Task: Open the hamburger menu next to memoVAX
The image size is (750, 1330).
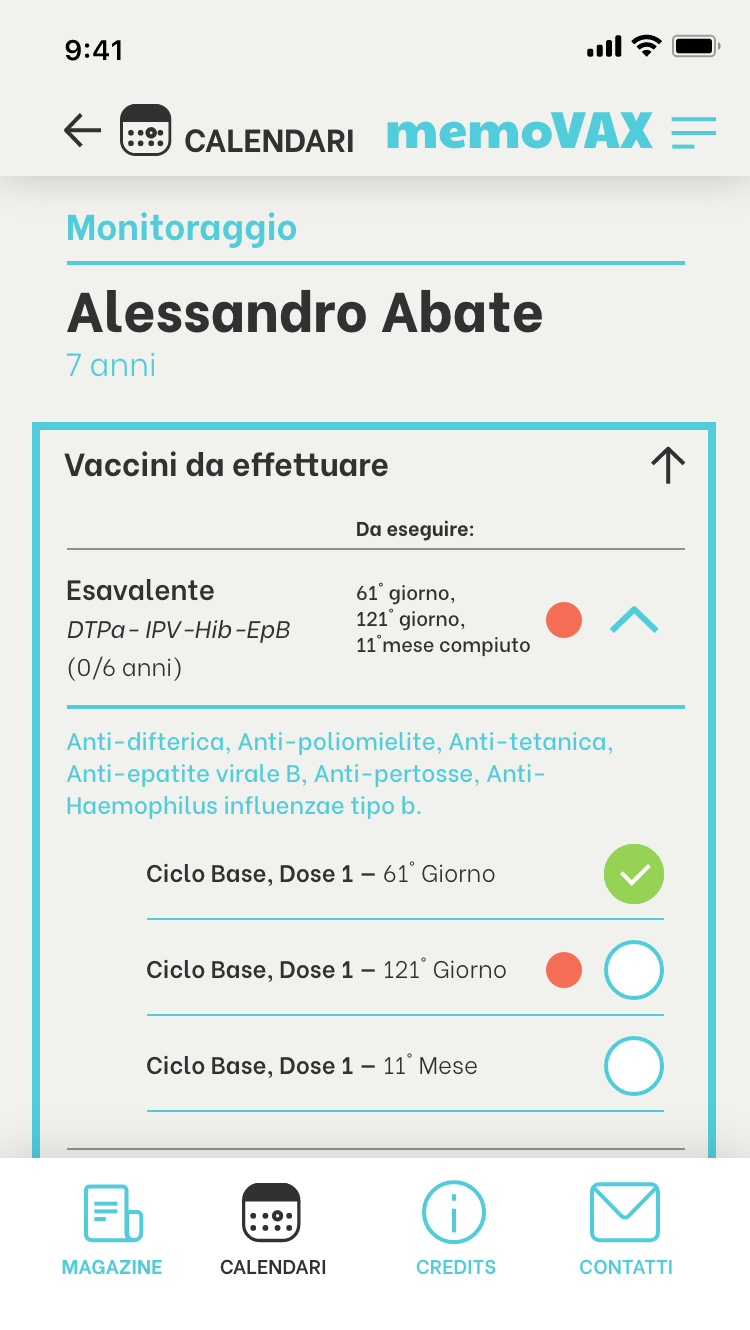Action: coord(694,132)
